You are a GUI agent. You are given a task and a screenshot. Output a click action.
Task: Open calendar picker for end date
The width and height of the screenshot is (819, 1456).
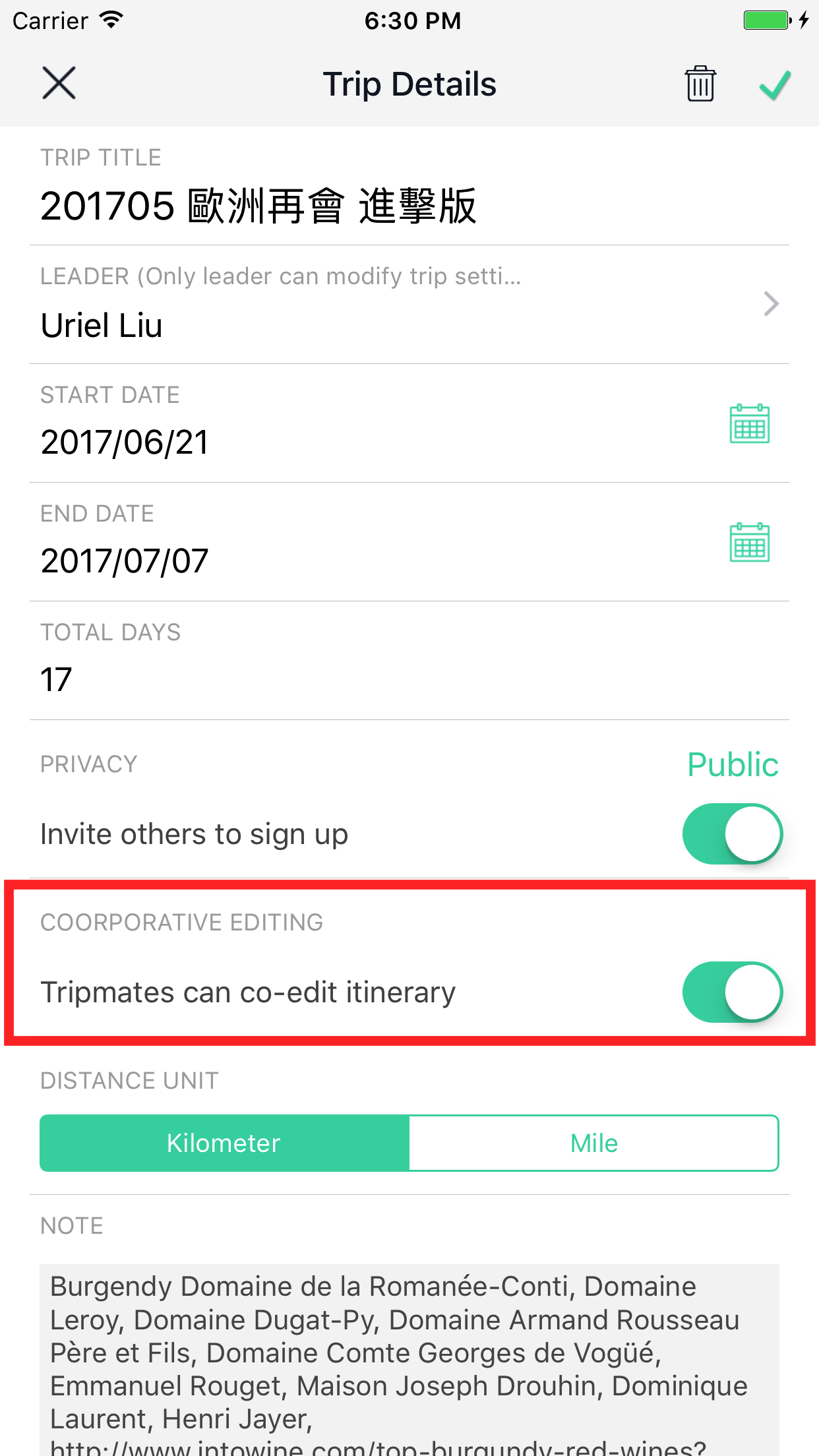(x=749, y=542)
